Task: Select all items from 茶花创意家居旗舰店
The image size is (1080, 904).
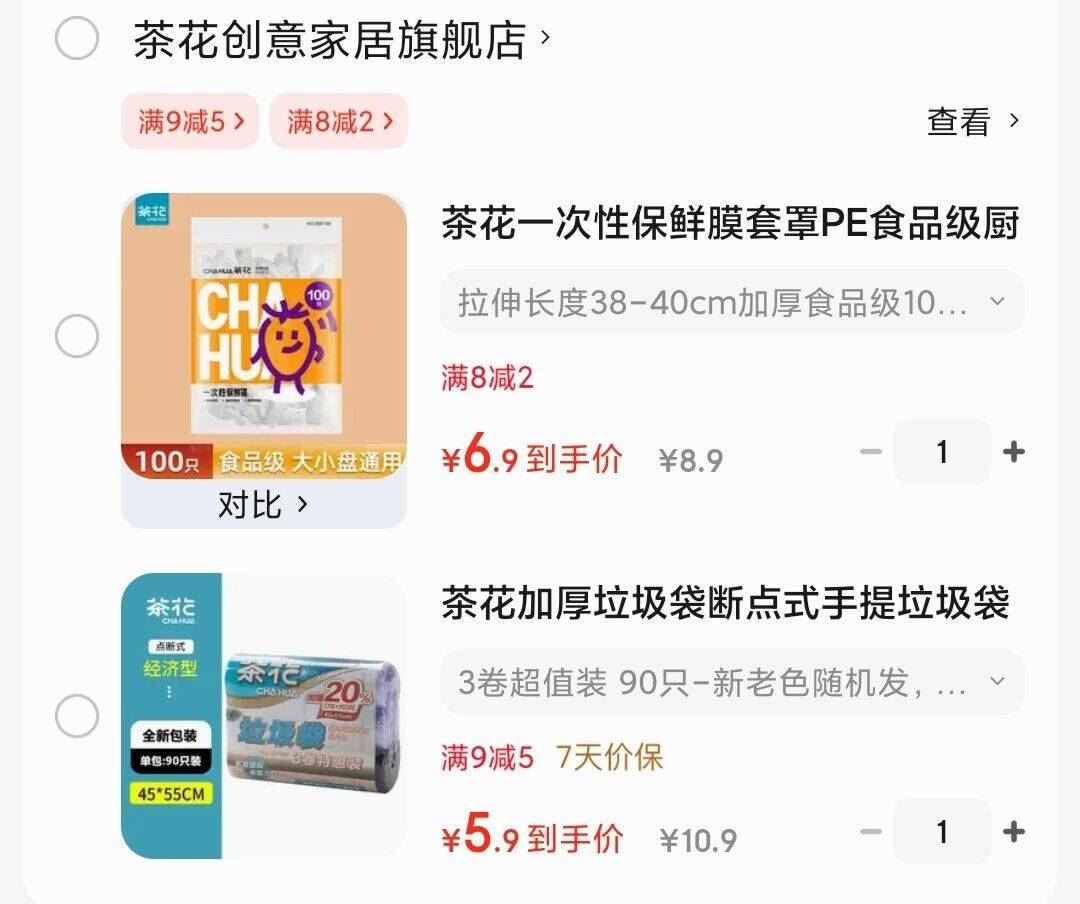Action: [x=76, y=38]
